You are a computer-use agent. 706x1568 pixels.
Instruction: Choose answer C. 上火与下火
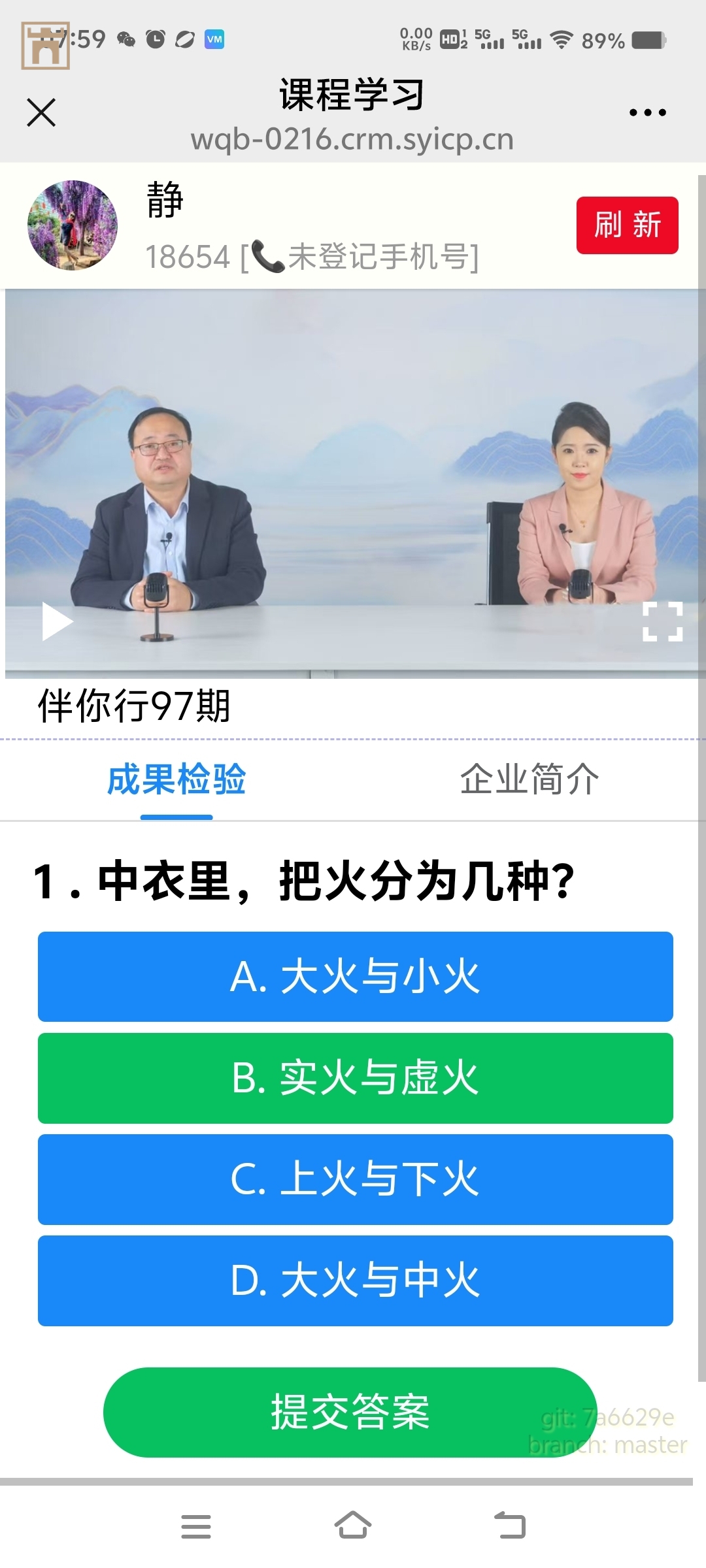[x=355, y=1179]
